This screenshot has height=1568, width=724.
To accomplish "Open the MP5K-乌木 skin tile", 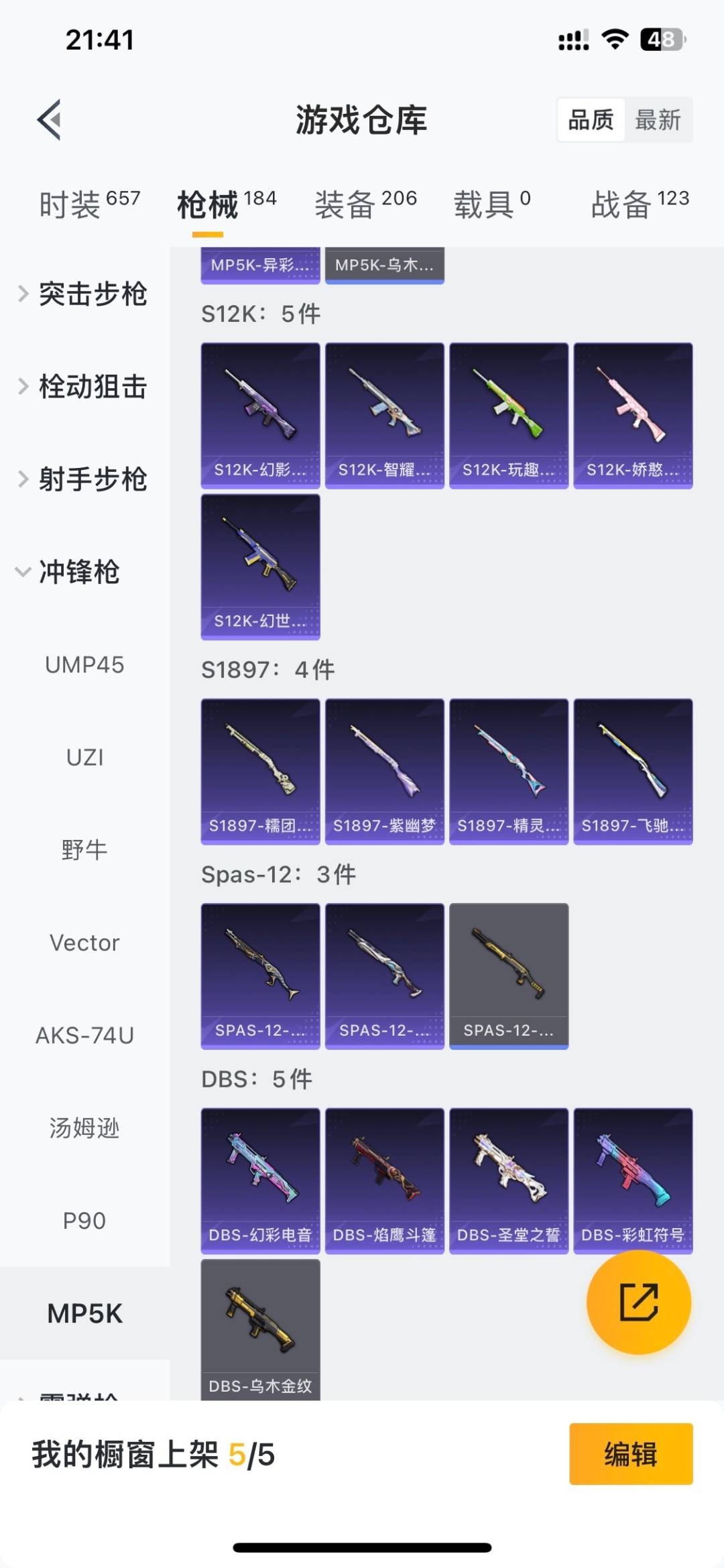I will point(384,265).
